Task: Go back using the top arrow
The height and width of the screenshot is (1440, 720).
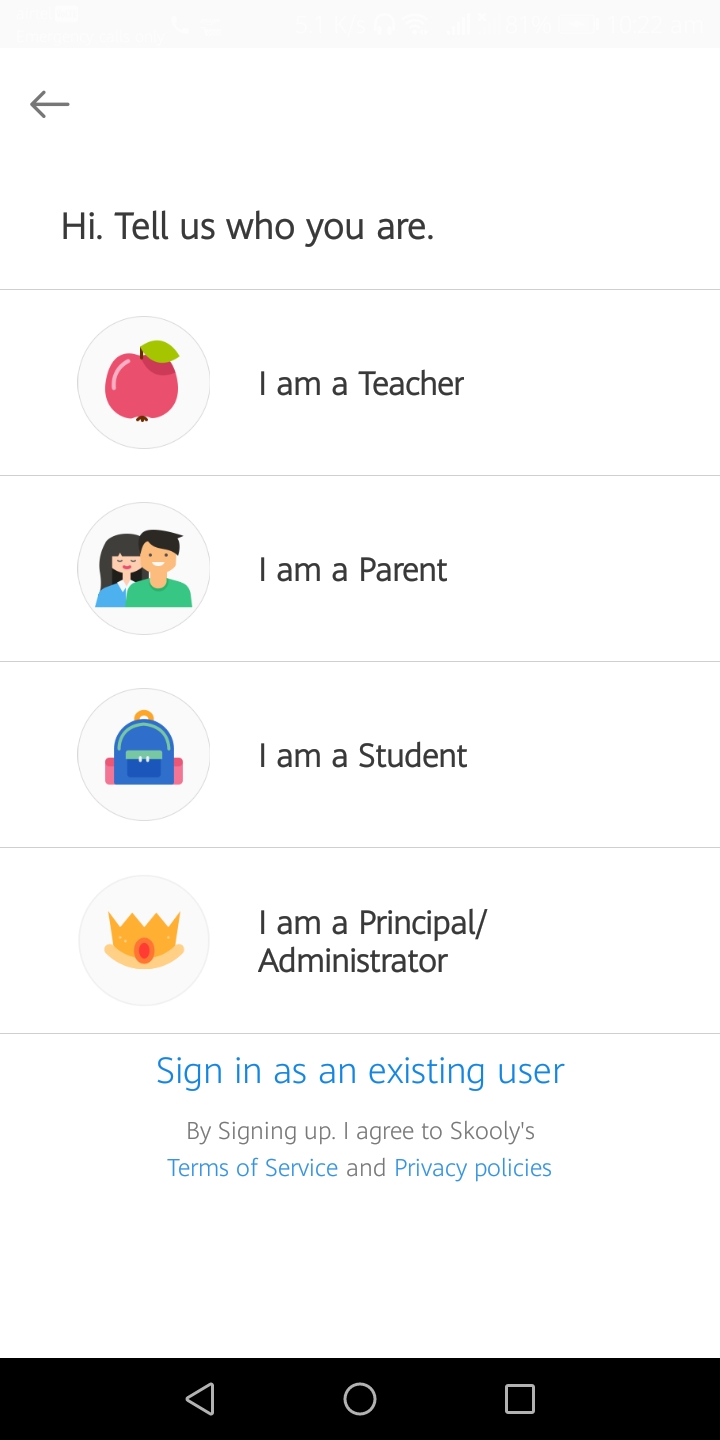Action: coord(49,104)
